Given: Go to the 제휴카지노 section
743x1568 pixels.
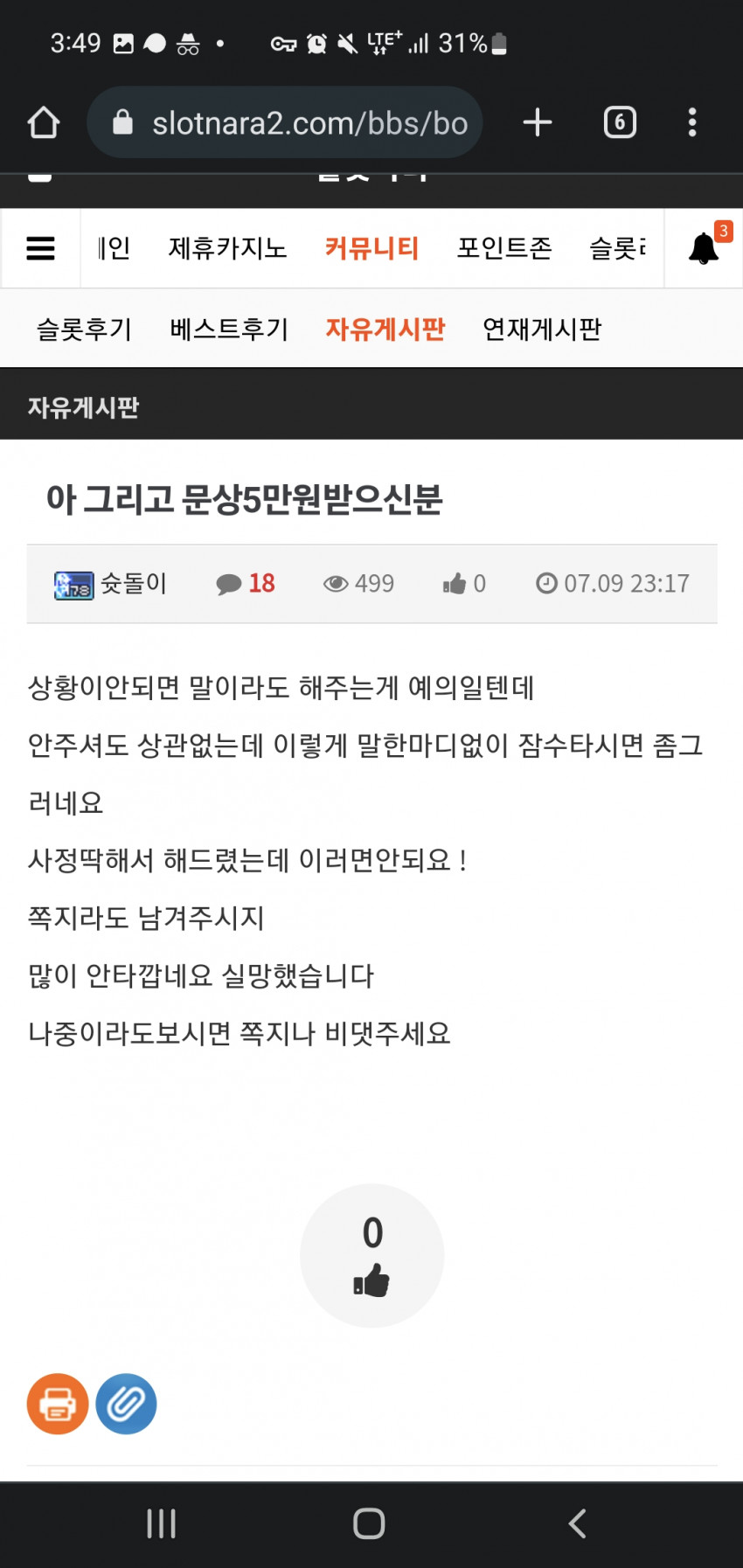Looking at the screenshot, I should [227, 248].
